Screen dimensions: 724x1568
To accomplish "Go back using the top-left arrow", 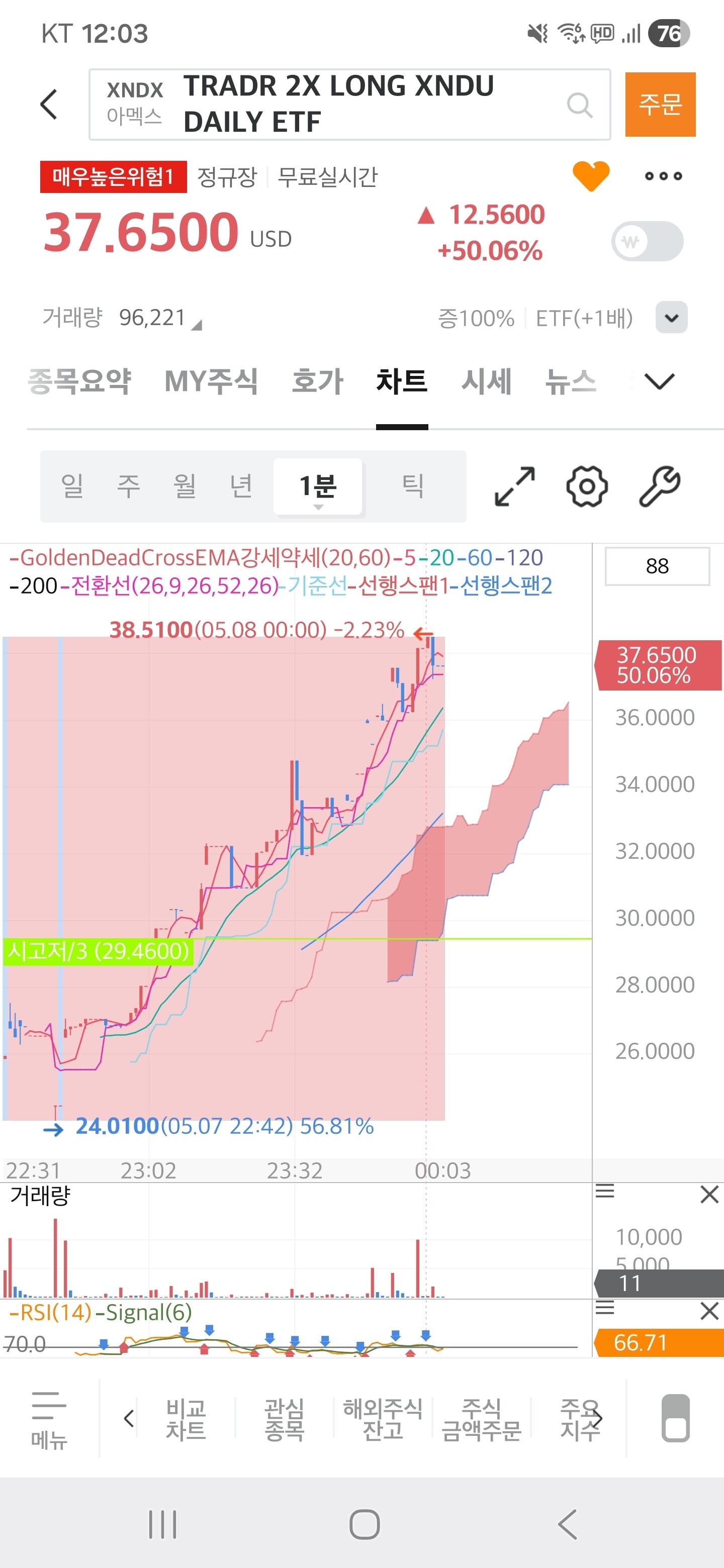I will pyautogui.click(x=49, y=104).
